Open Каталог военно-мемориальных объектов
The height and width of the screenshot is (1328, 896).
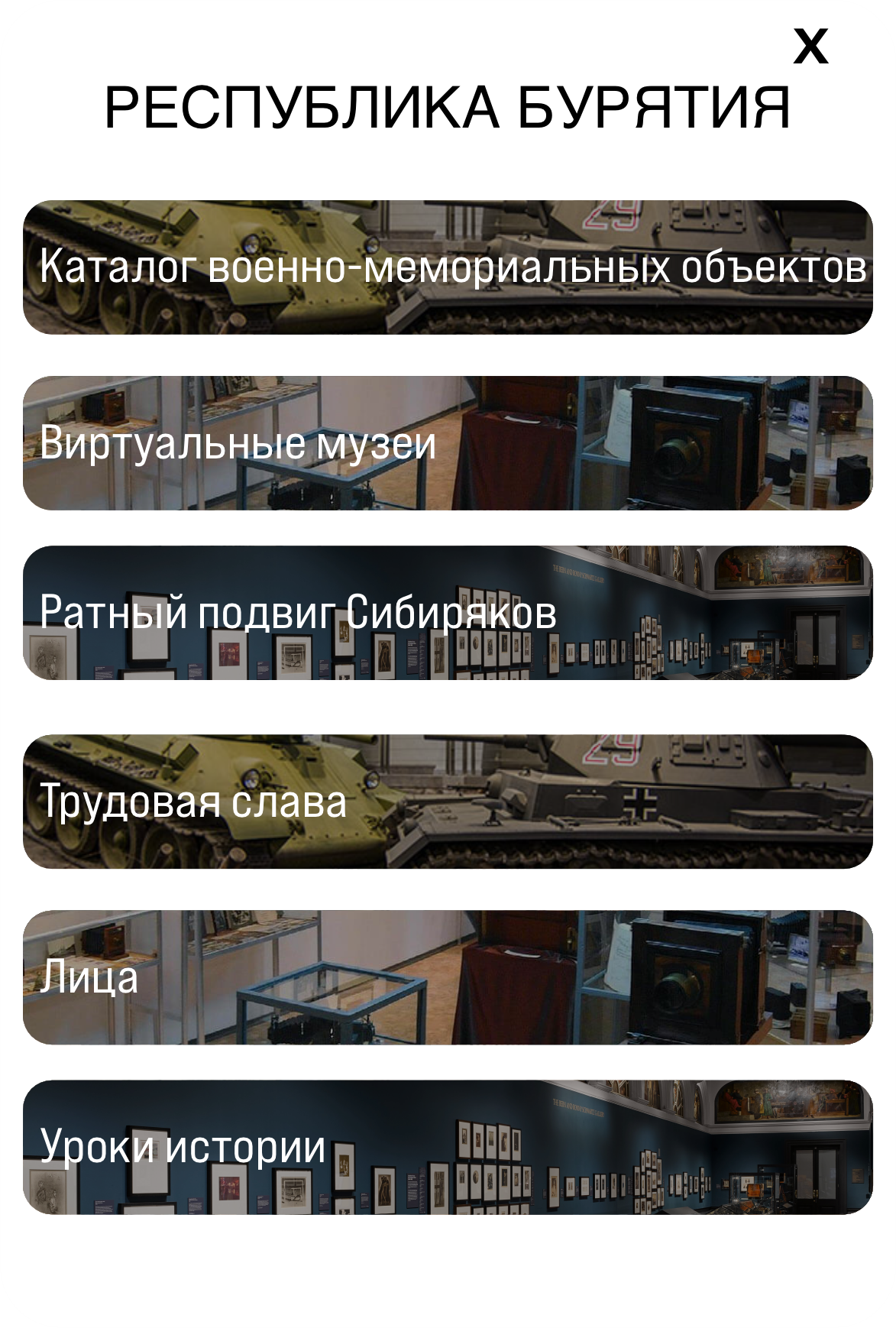tap(448, 267)
